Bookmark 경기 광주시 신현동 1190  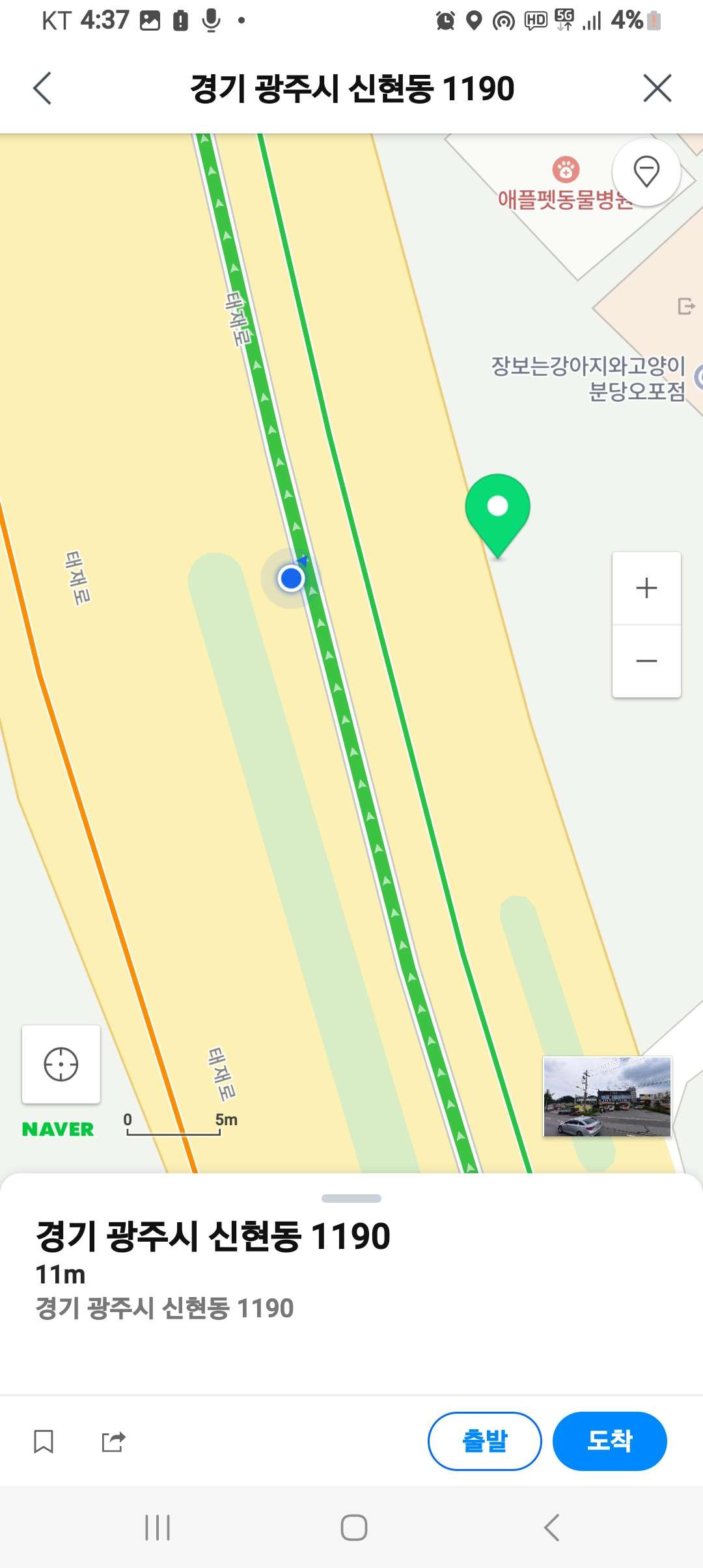[x=44, y=1441]
